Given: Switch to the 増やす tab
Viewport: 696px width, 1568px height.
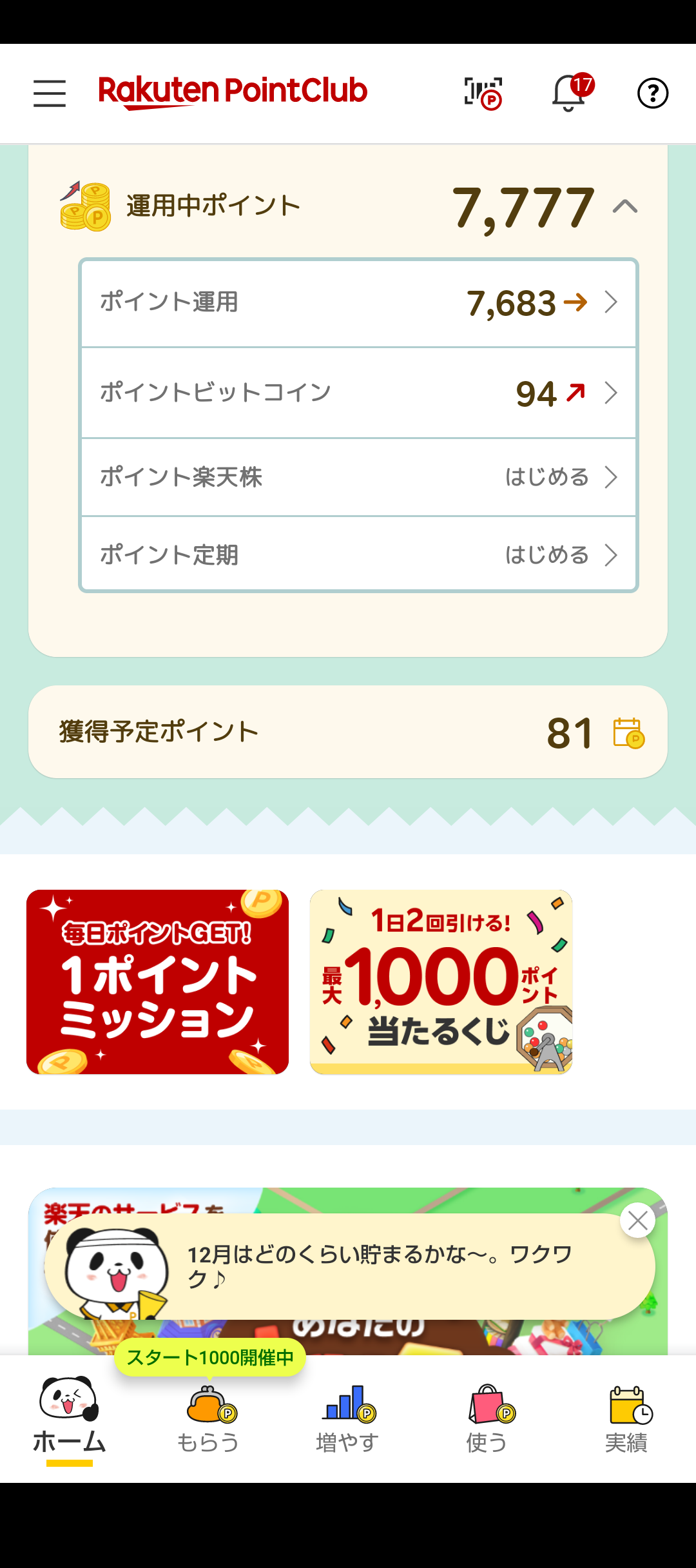Looking at the screenshot, I should (348, 1418).
